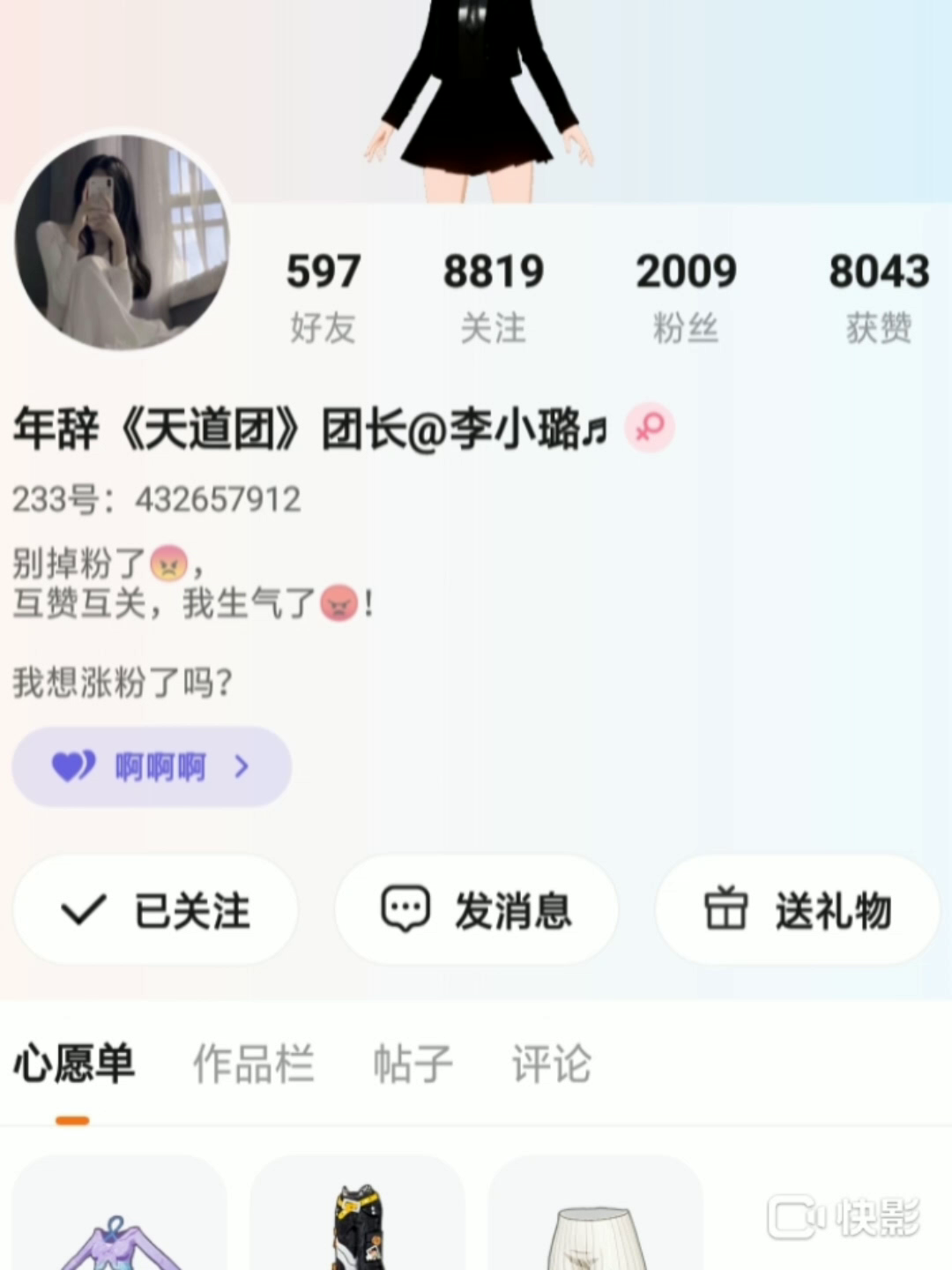Screen dimensions: 952x1270
Task: Open the profile avatar photo
Action: [x=122, y=243]
